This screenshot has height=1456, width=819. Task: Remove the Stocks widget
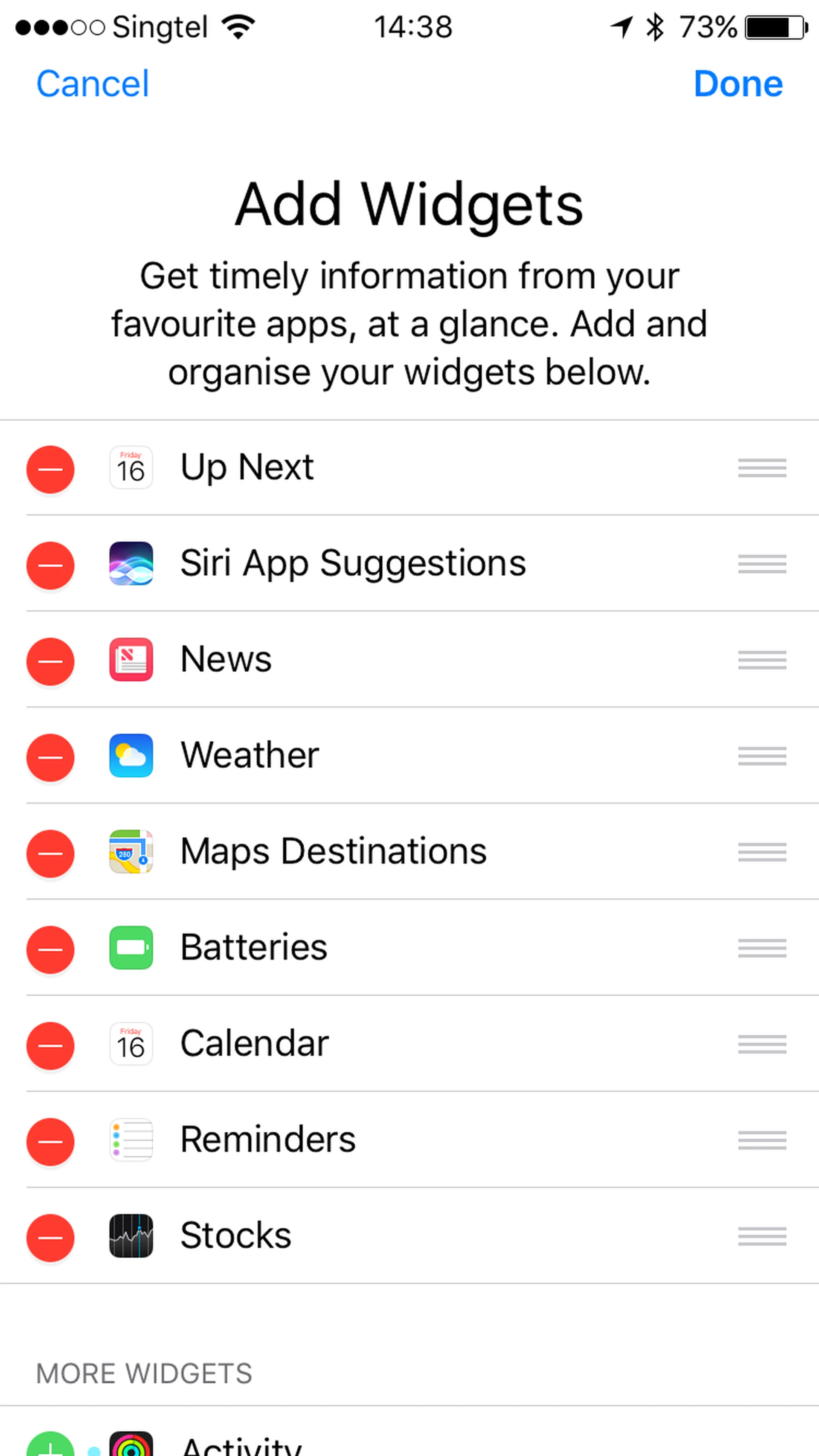click(x=50, y=1238)
